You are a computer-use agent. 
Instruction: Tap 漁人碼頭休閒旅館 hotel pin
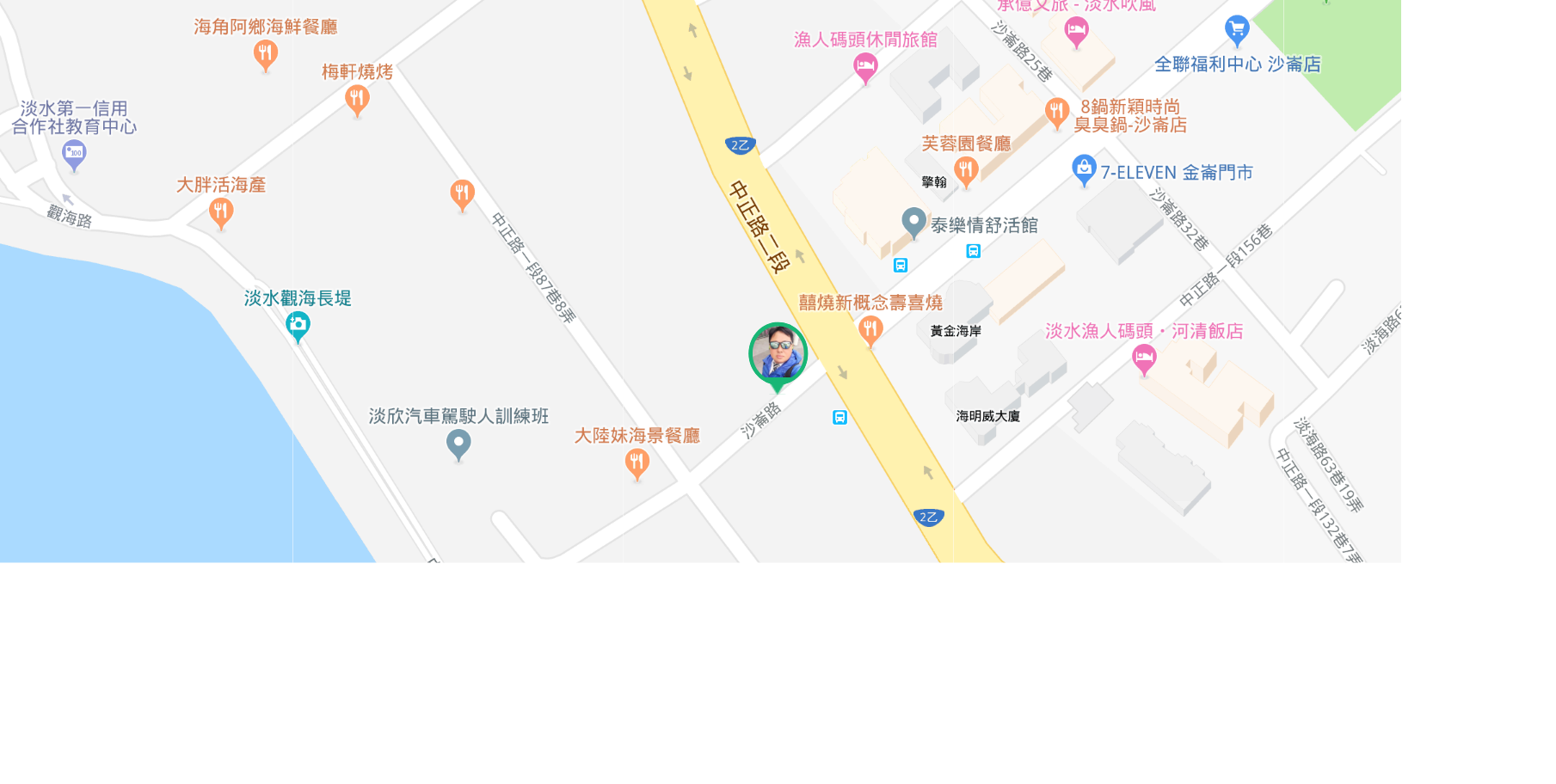[865, 66]
